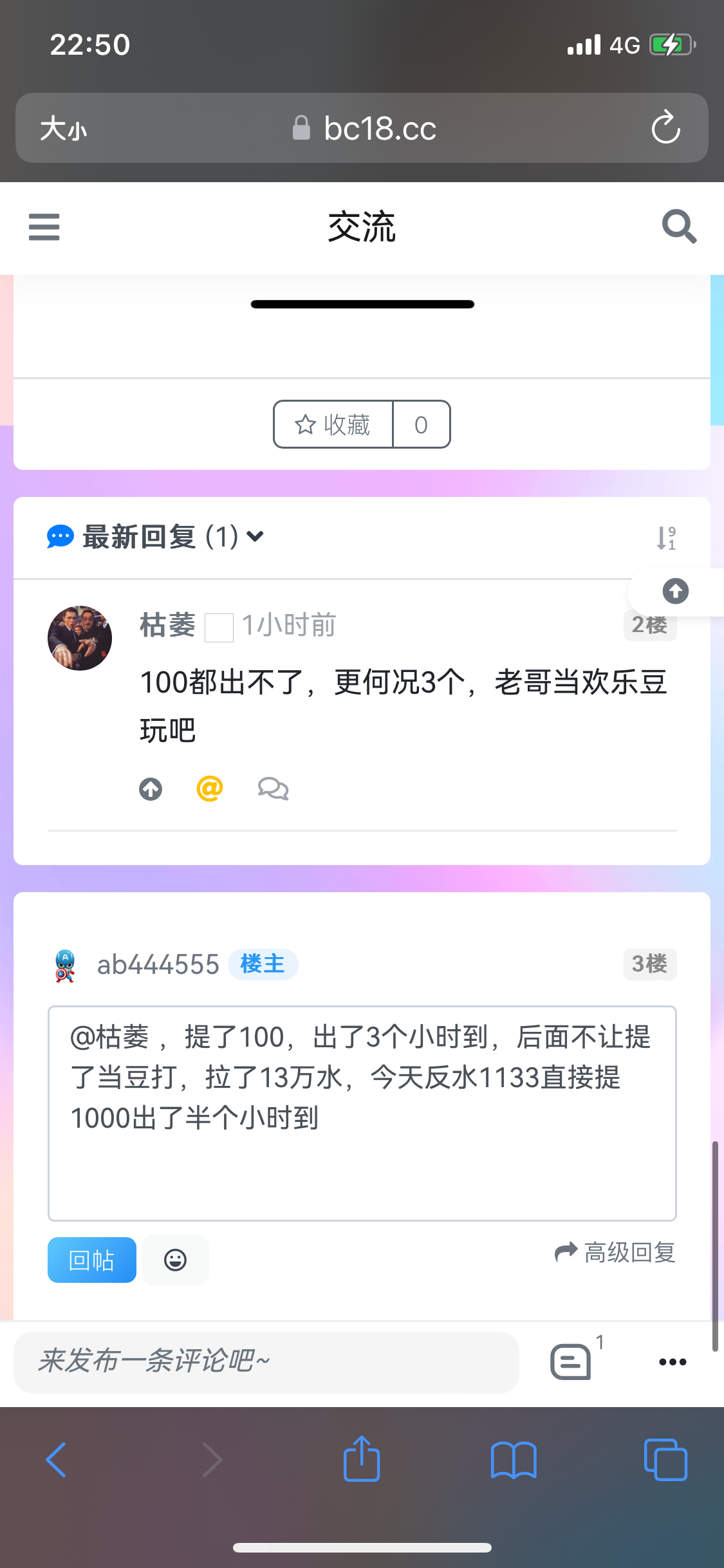Open the emoji picker
724x1568 pixels.
point(175,1260)
